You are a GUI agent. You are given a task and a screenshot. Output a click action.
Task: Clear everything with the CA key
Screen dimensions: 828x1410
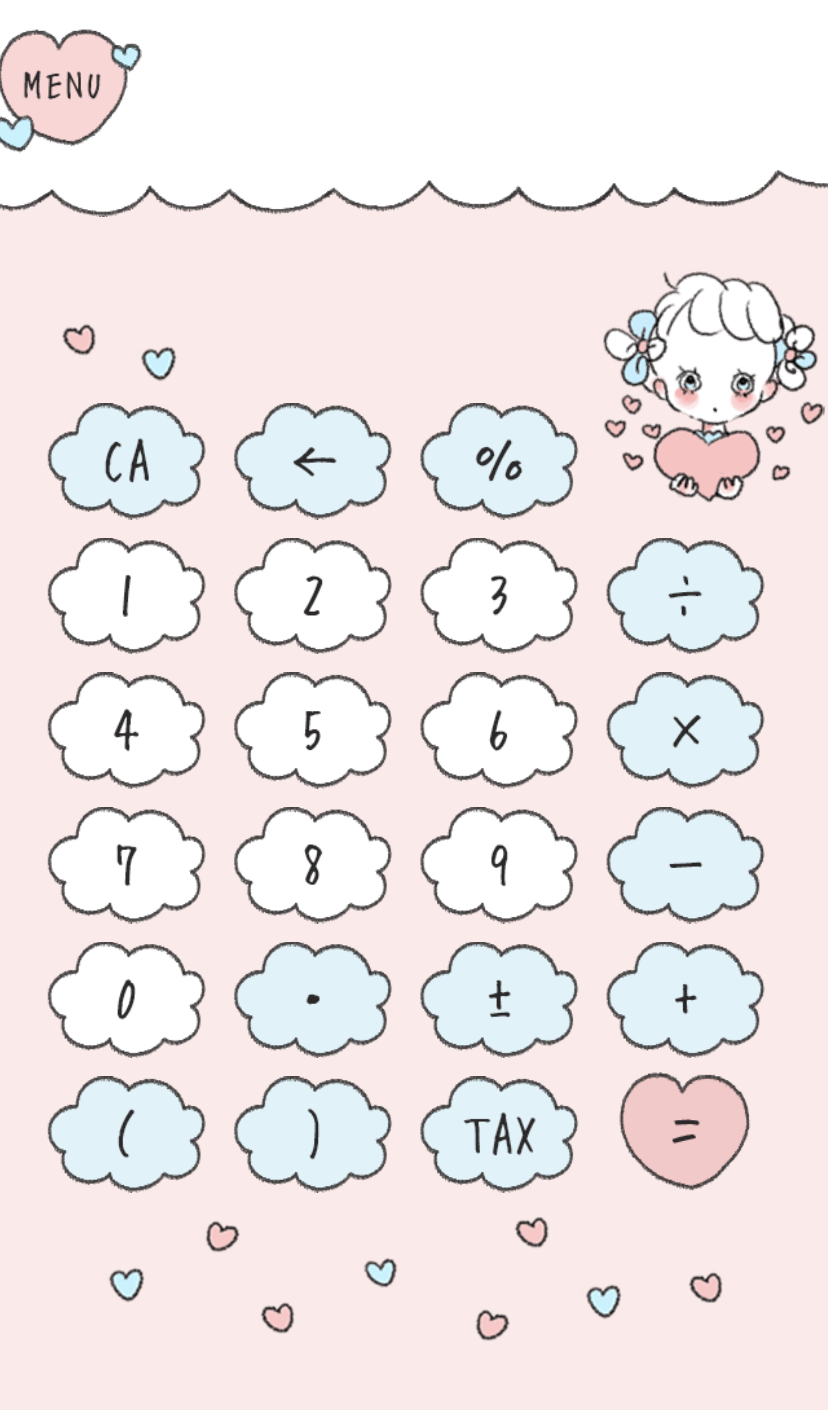click(126, 462)
